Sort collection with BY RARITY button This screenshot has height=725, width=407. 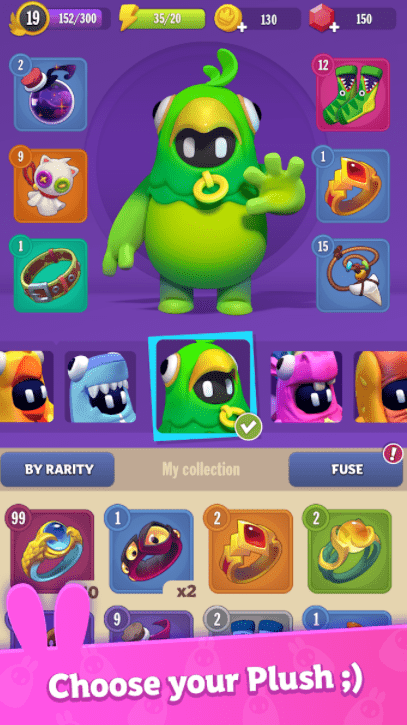57,469
